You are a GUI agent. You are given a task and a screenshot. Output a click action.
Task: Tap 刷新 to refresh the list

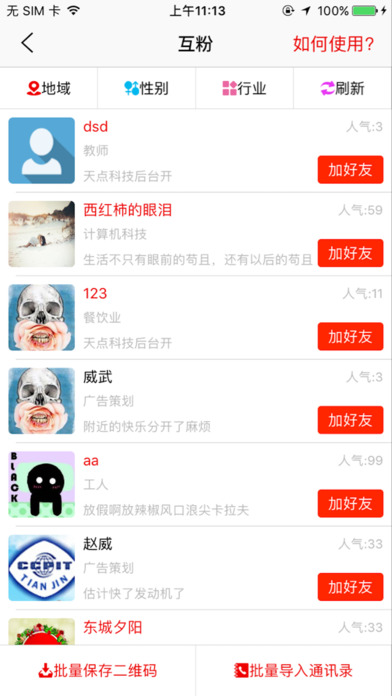tap(342, 88)
